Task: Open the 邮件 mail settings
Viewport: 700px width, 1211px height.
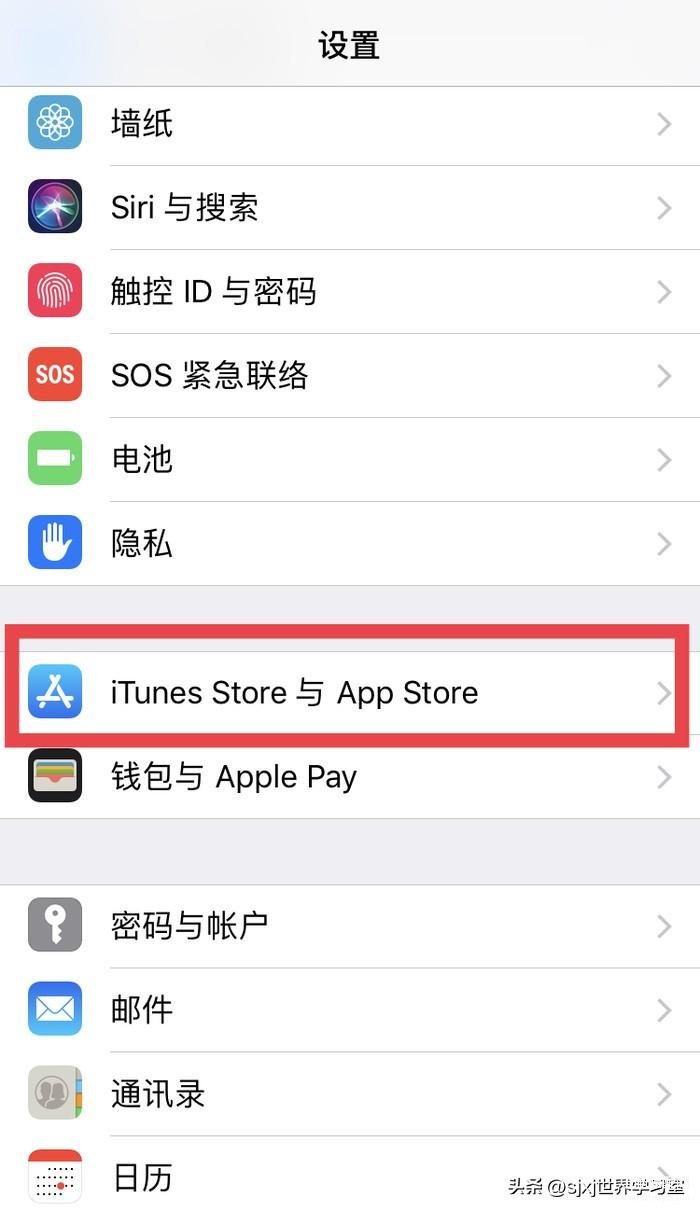Action: click(350, 1010)
